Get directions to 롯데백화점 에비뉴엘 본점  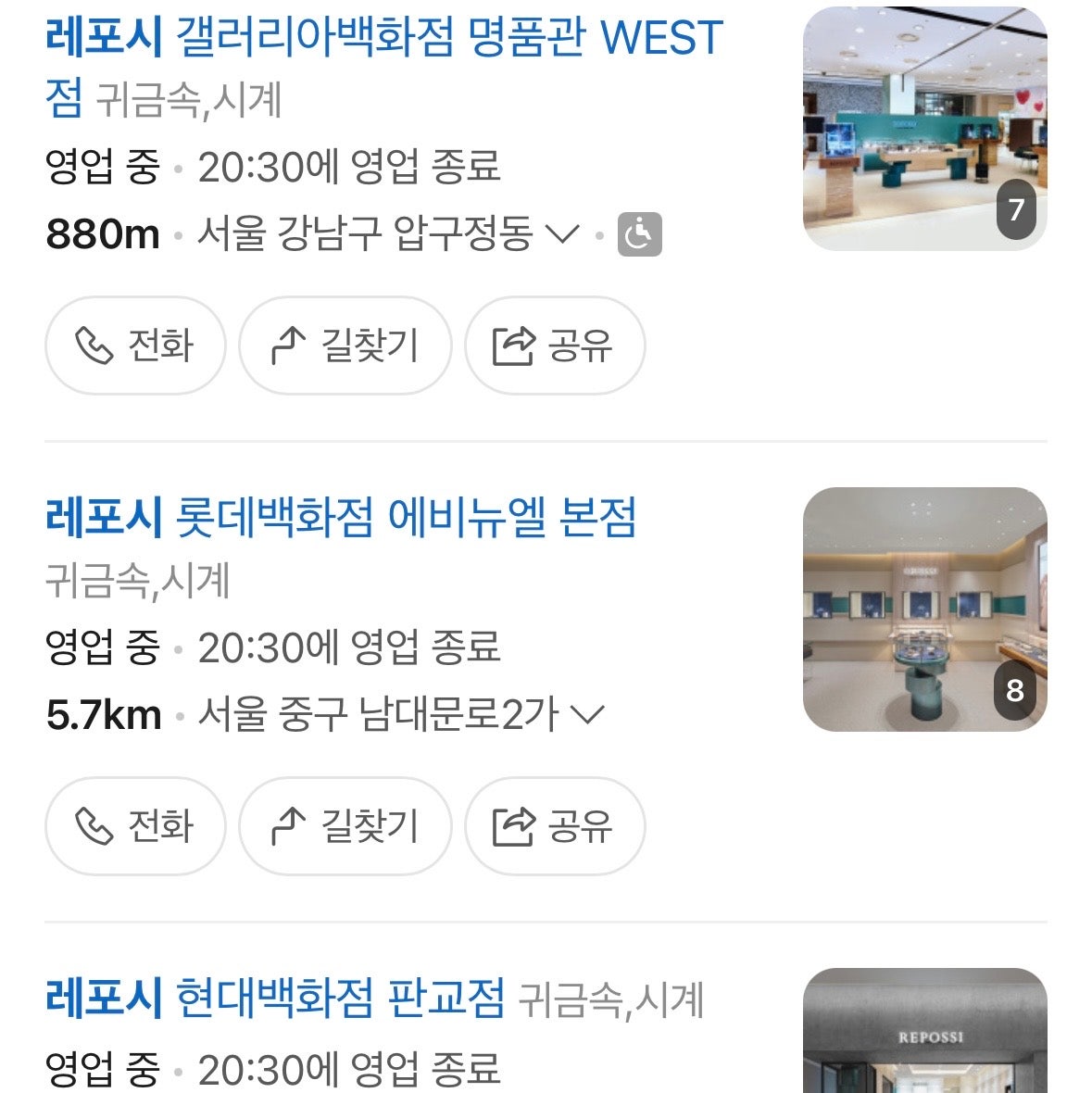[345, 826]
